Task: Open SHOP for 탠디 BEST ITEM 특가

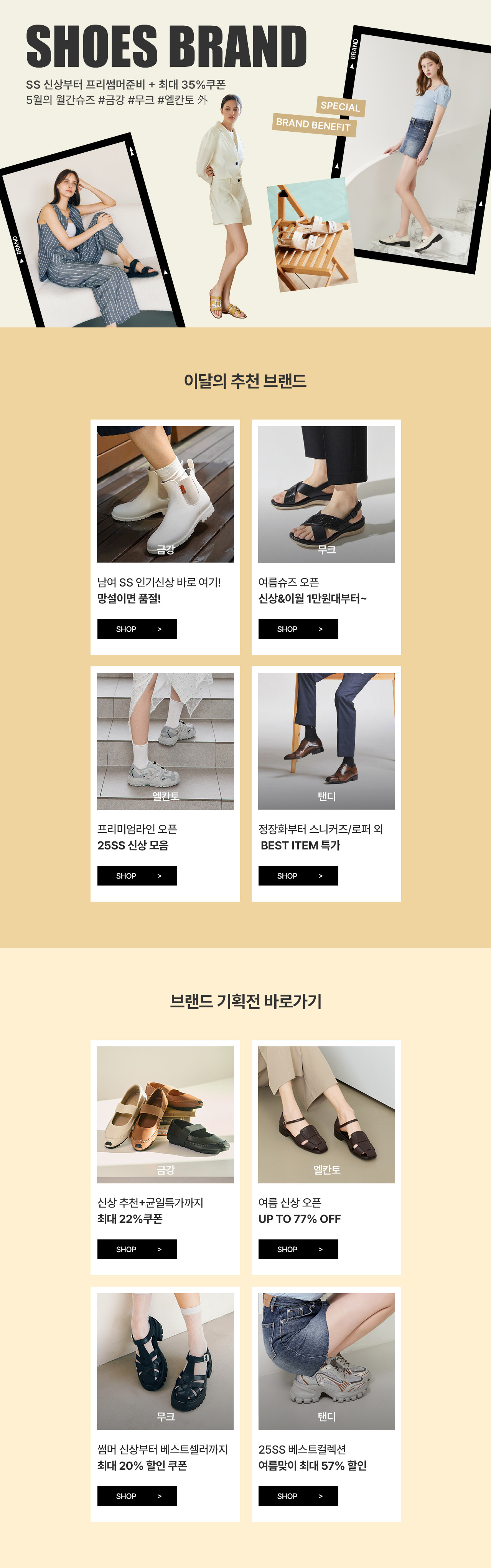Action: pyautogui.click(x=298, y=875)
